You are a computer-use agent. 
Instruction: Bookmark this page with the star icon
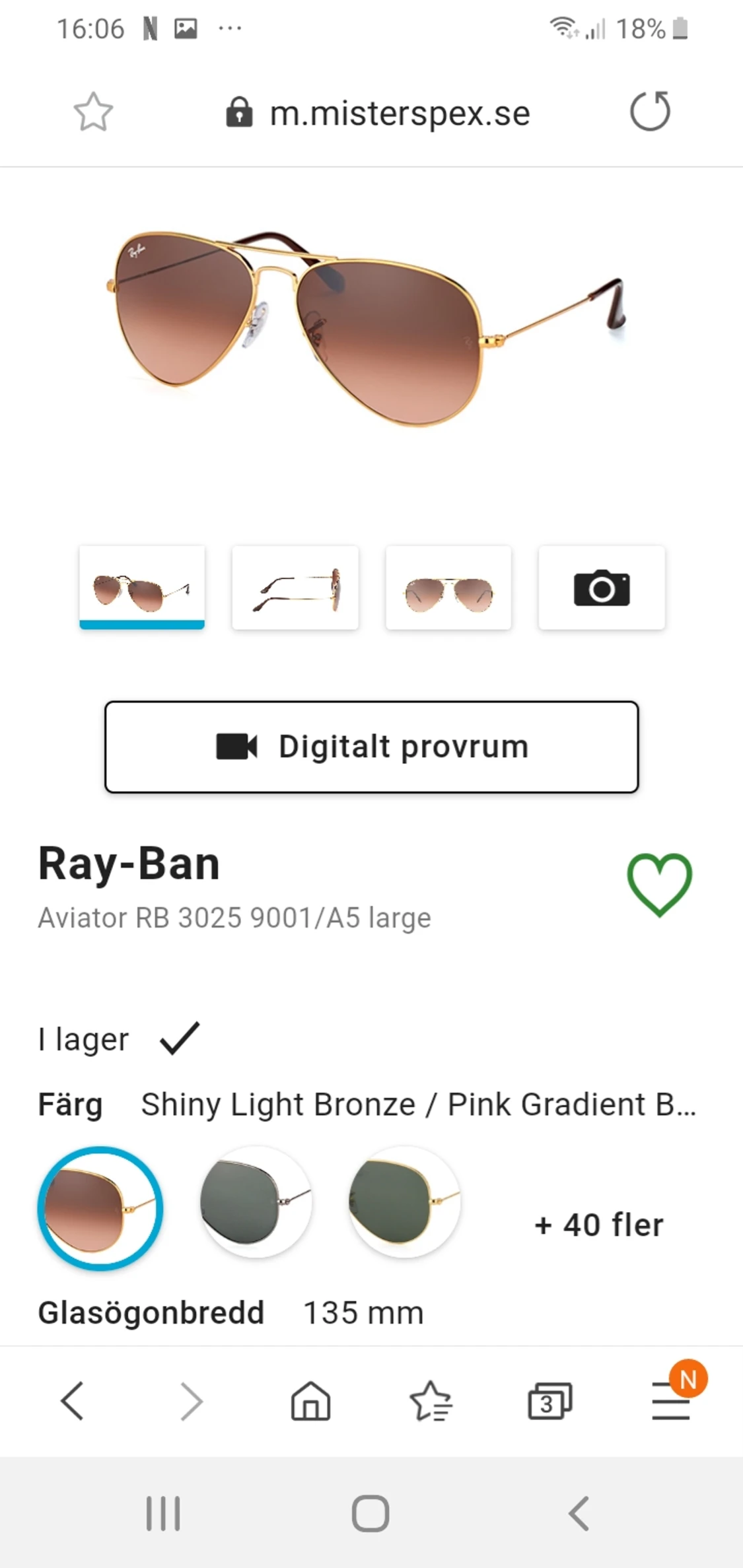[x=93, y=112]
